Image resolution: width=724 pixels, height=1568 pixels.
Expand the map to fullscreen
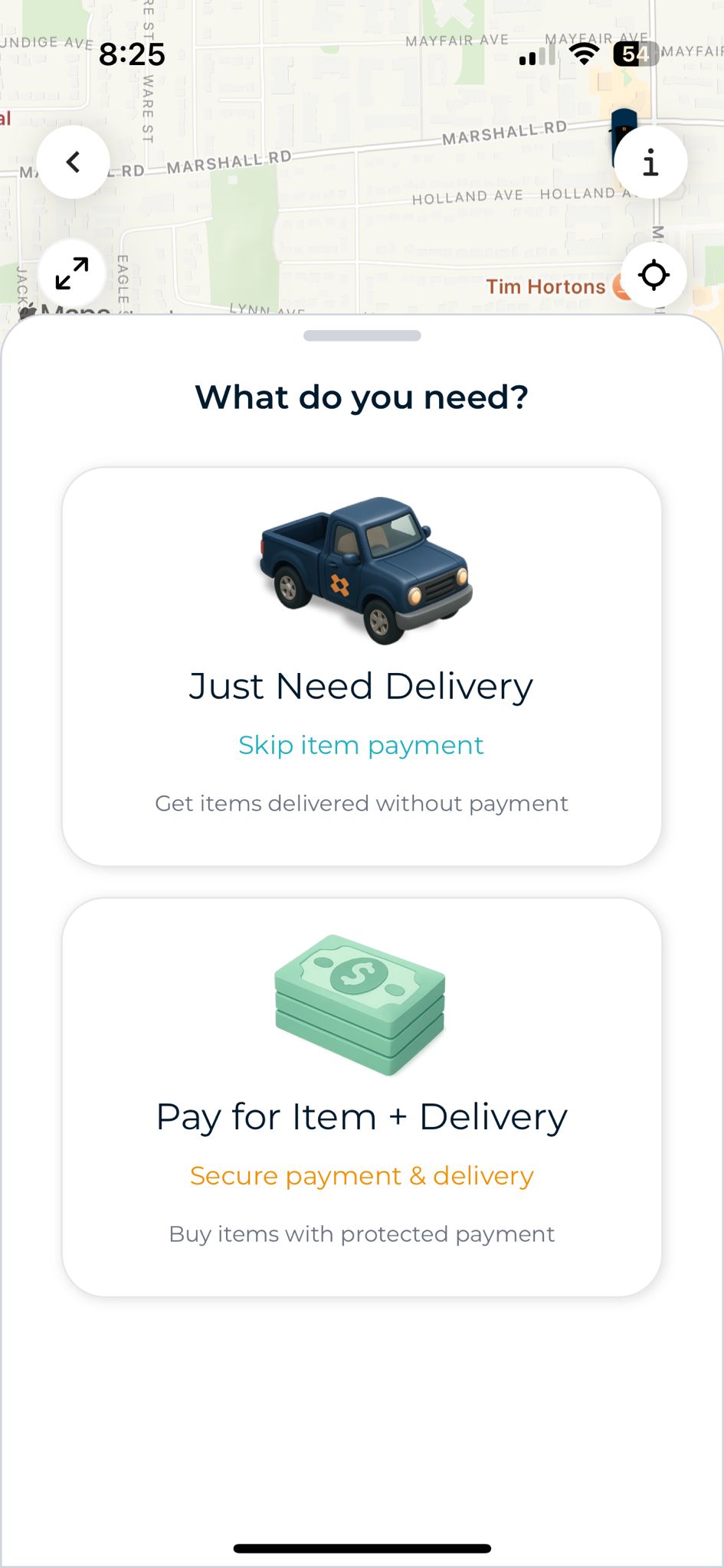[72, 273]
